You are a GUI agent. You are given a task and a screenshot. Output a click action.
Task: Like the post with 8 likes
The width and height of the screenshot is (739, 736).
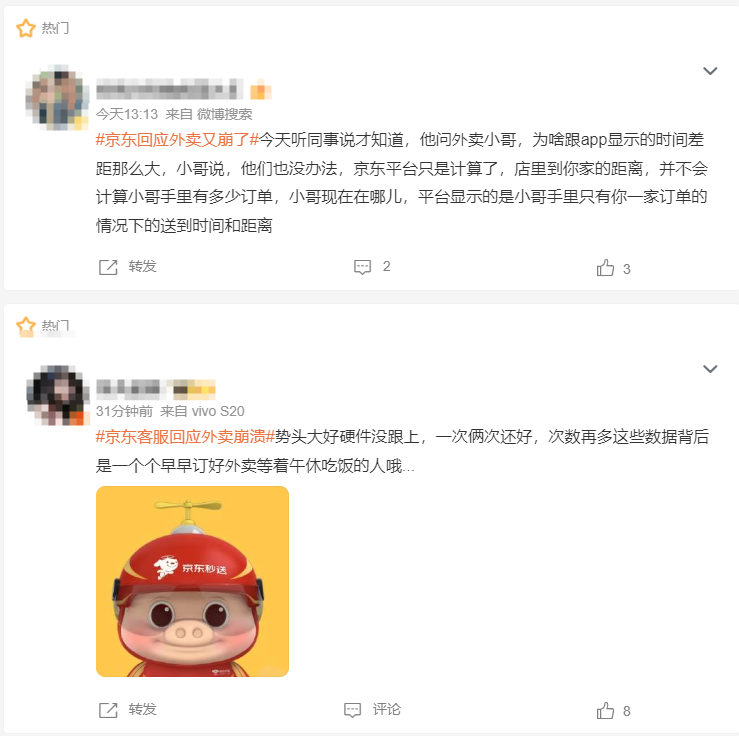[x=613, y=711]
